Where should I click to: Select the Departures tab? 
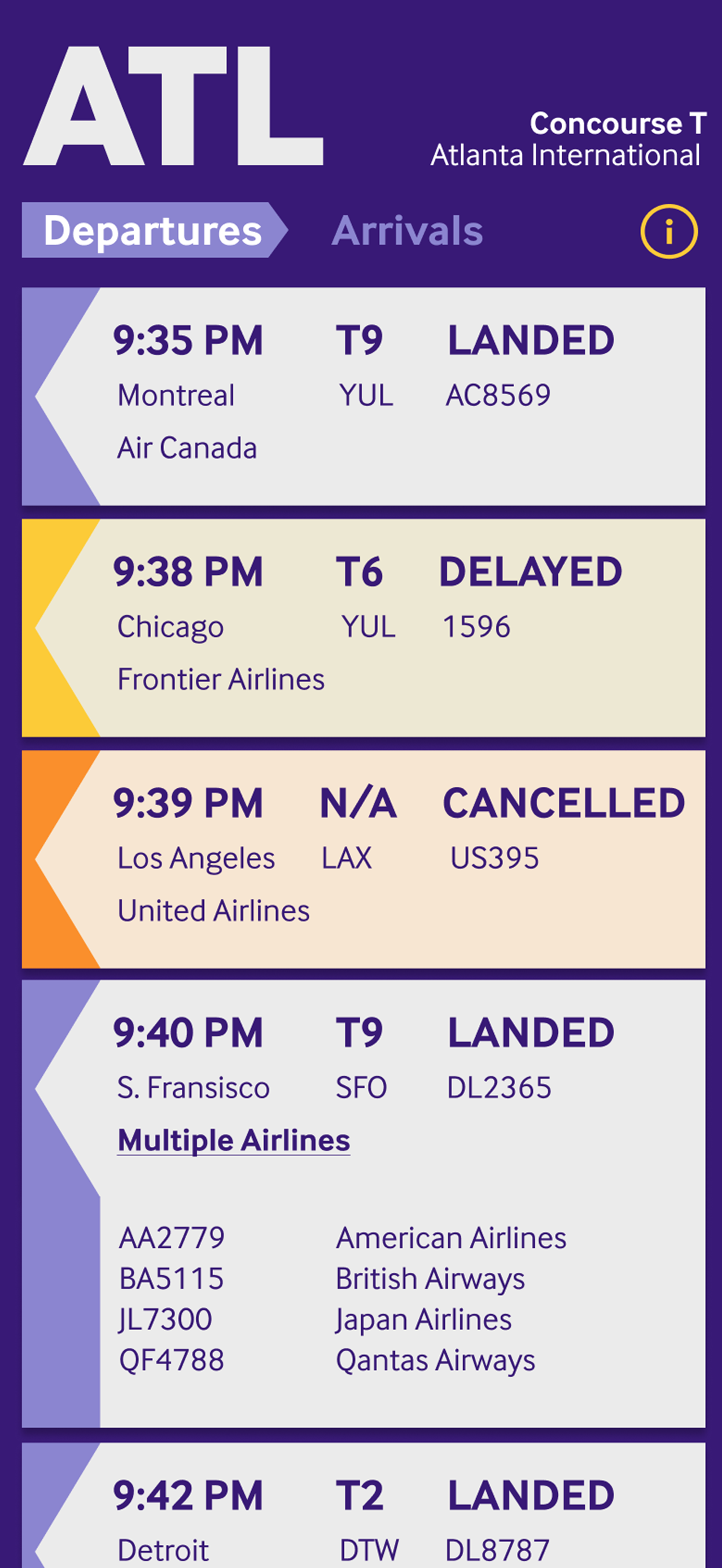coord(155,230)
